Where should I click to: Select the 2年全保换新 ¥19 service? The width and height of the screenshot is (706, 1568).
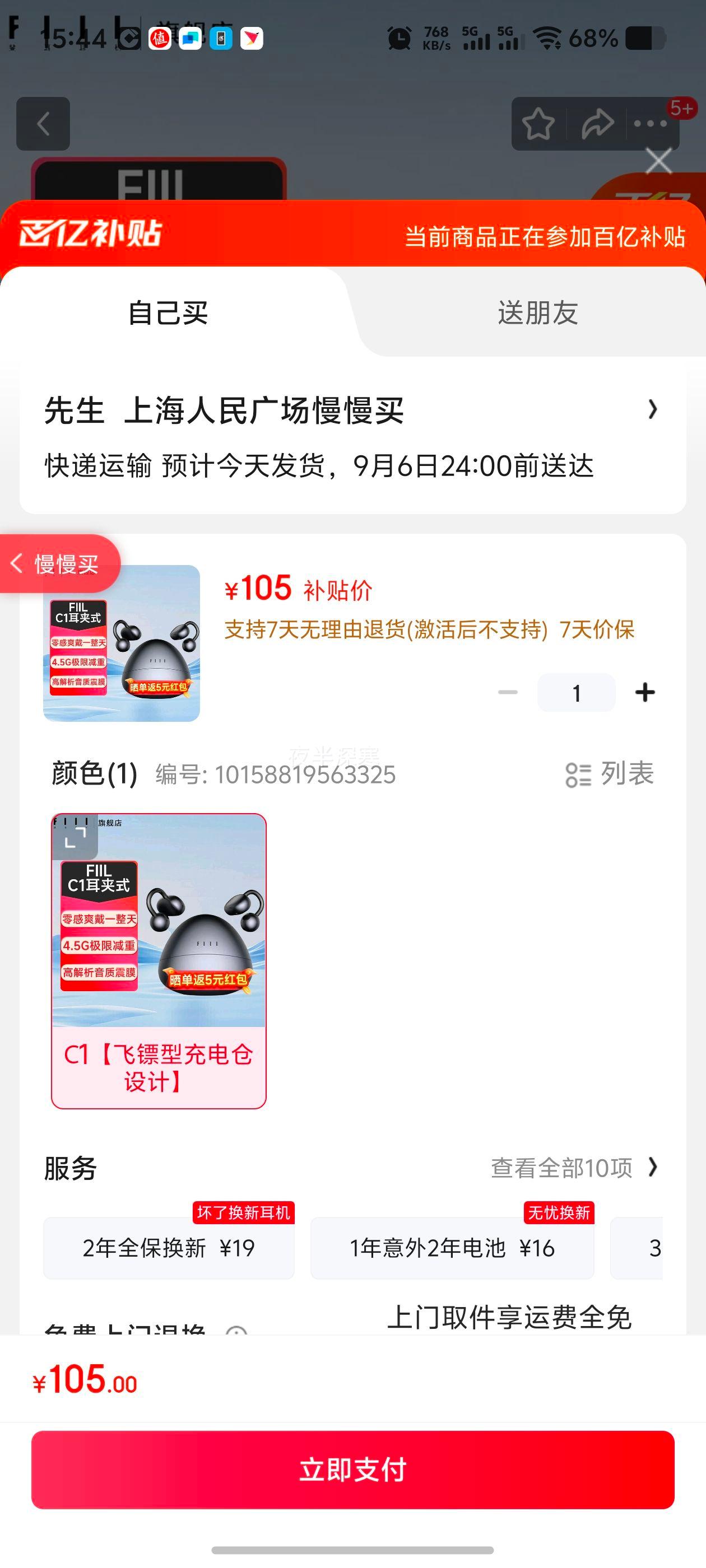pos(168,1247)
